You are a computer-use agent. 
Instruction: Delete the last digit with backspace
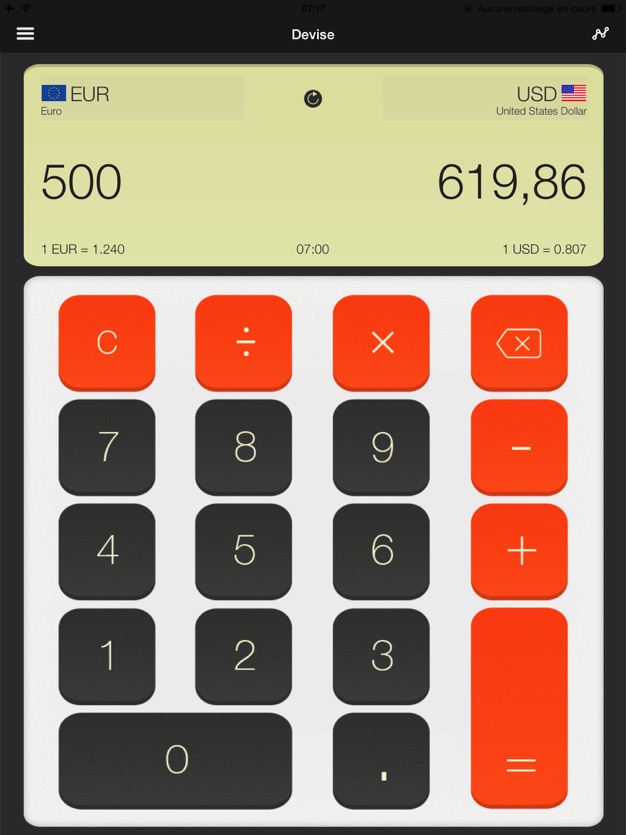point(519,343)
